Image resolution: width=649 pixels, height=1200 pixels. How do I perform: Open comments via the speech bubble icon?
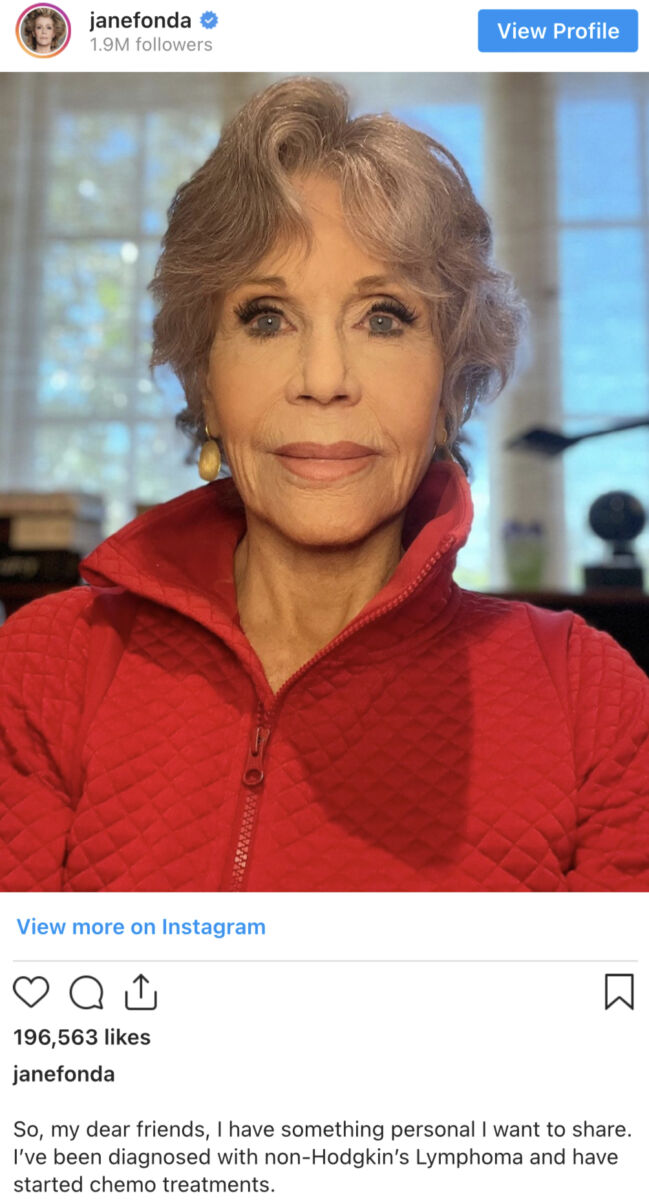tap(86, 992)
